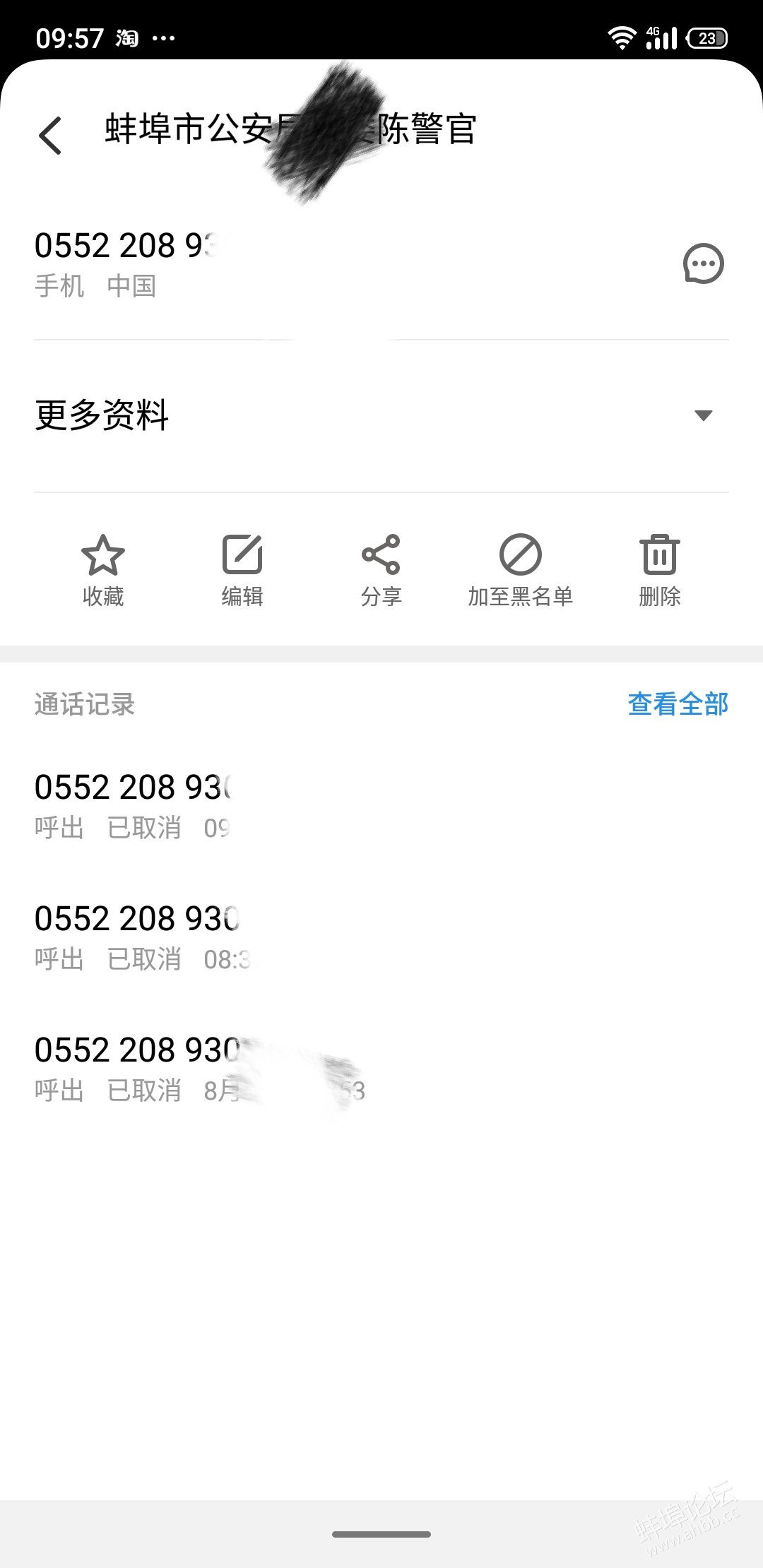The height and width of the screenshot is (1568, 763).
Task: Expand the 更多资料 section
Action: 381,415
